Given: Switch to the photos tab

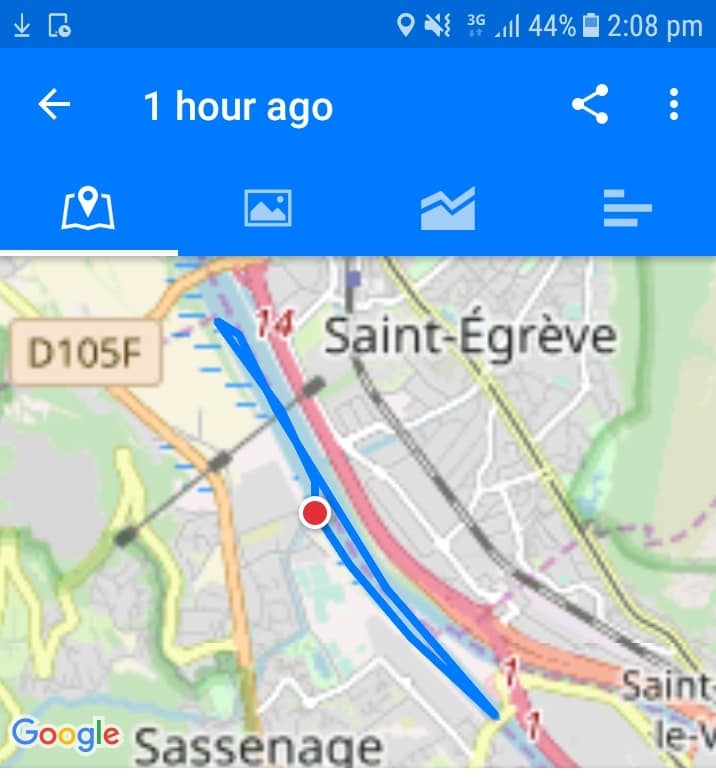Looking at the screenshot, I should (x=268, y=209).
